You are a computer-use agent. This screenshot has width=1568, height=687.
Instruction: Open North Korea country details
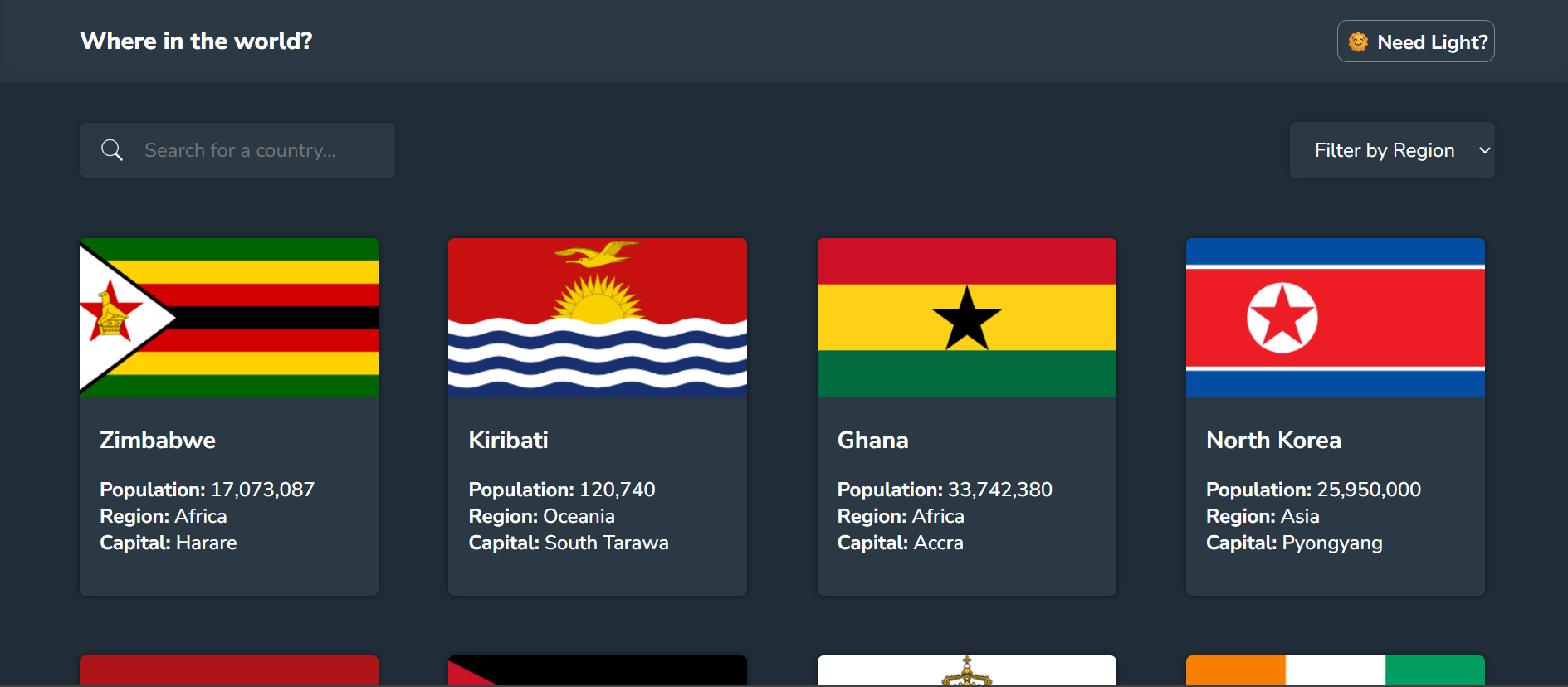click(x=1335, y=415)
